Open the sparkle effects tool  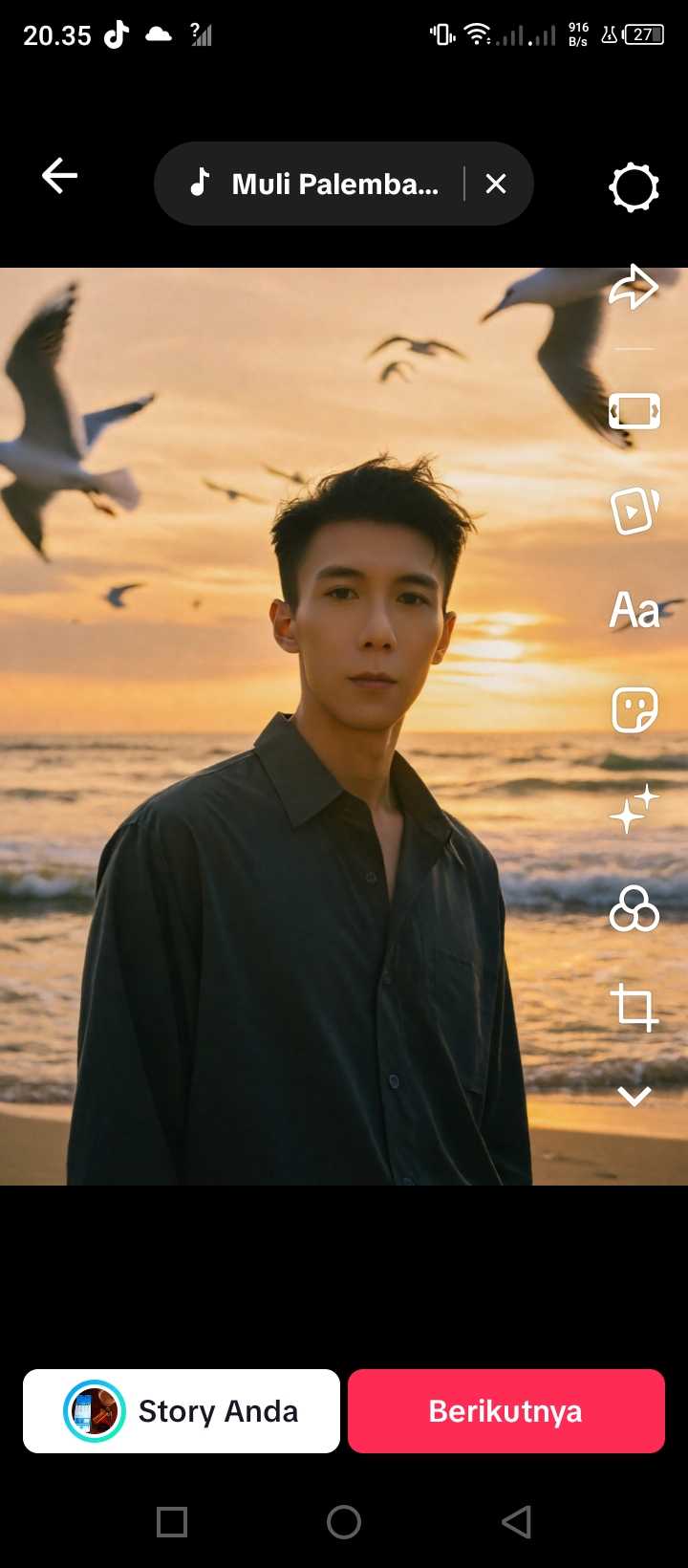(634, 809)
